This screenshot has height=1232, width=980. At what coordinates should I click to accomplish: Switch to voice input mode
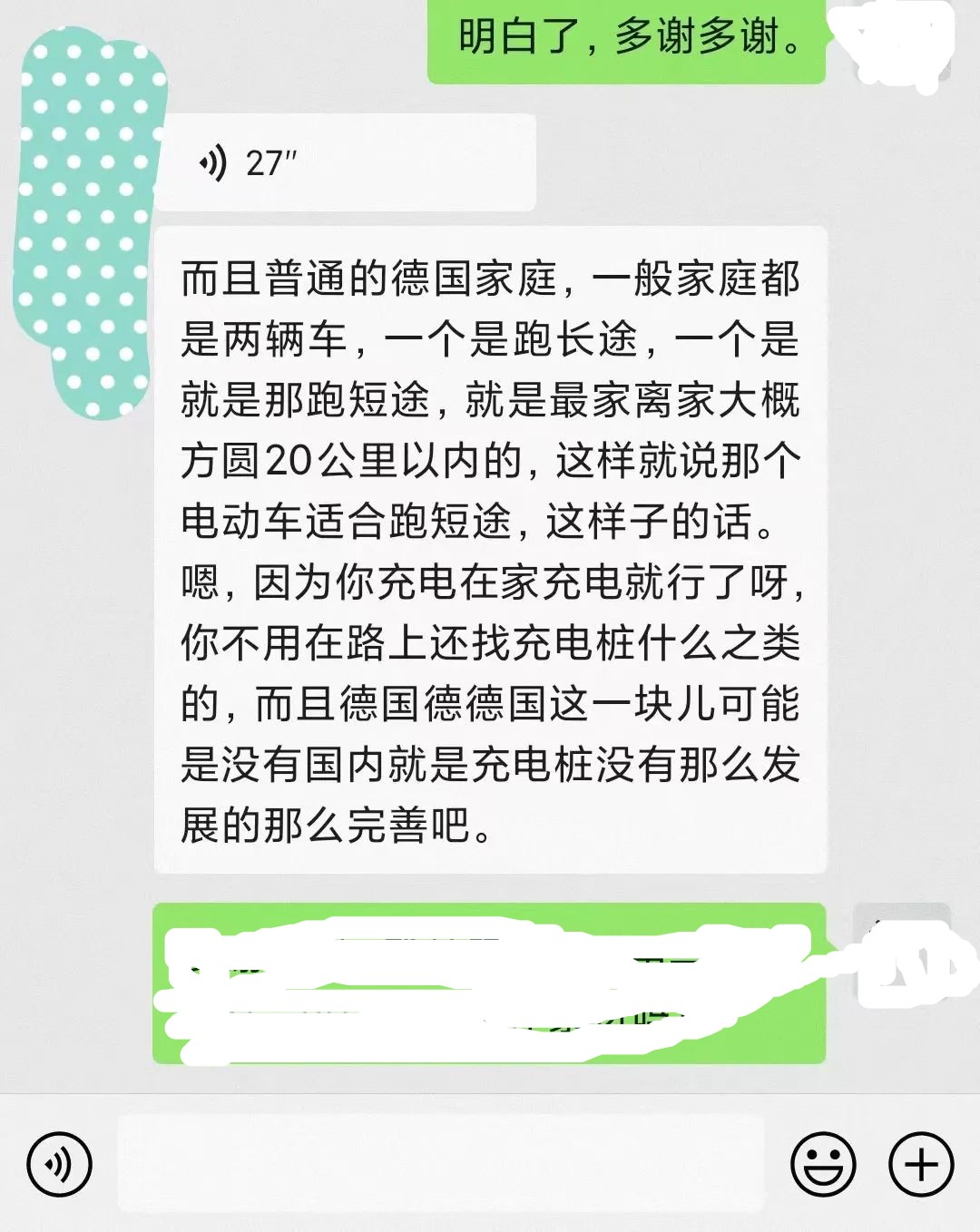(x=60, y=1164)
